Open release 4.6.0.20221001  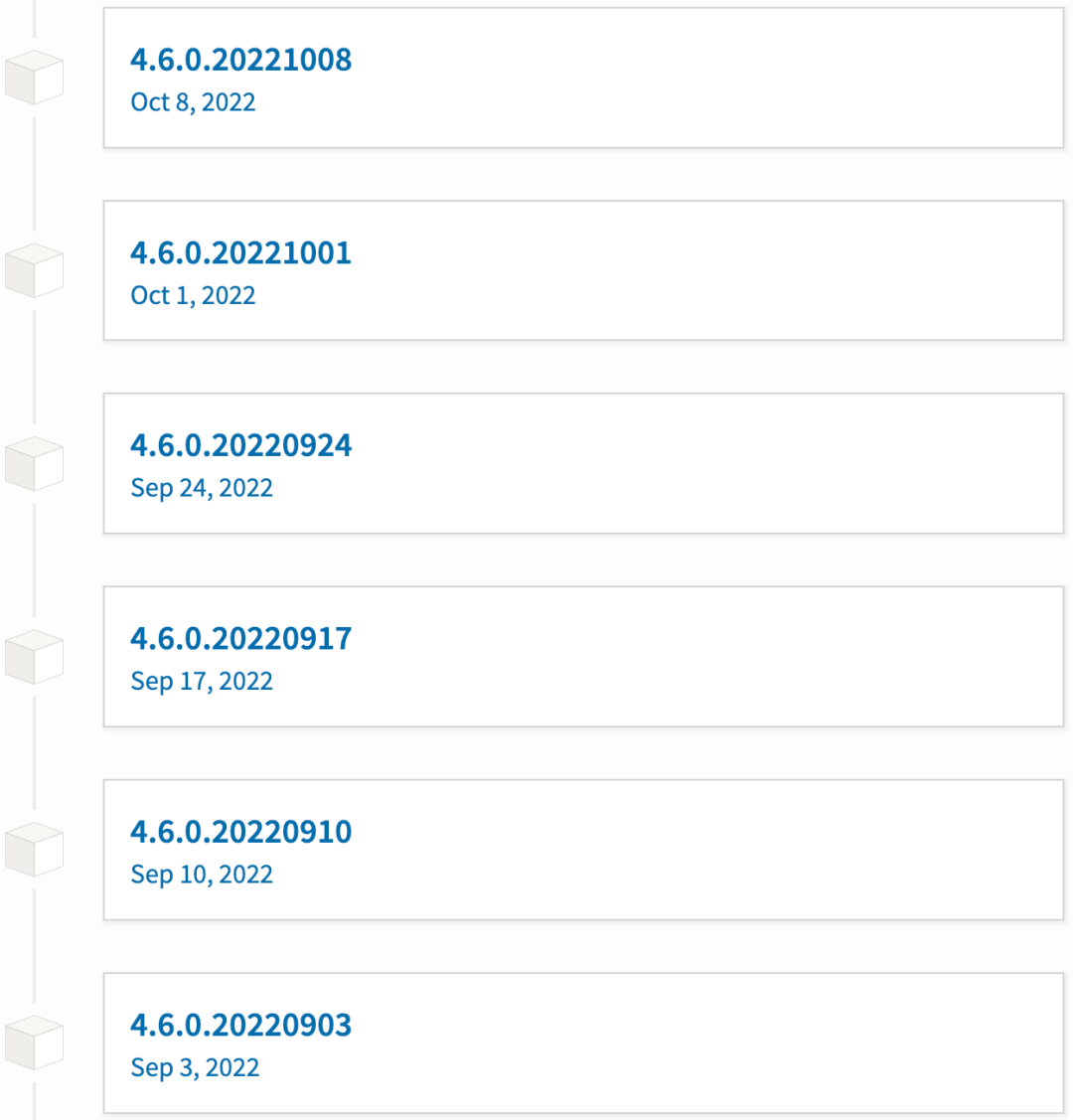[240, 252]
